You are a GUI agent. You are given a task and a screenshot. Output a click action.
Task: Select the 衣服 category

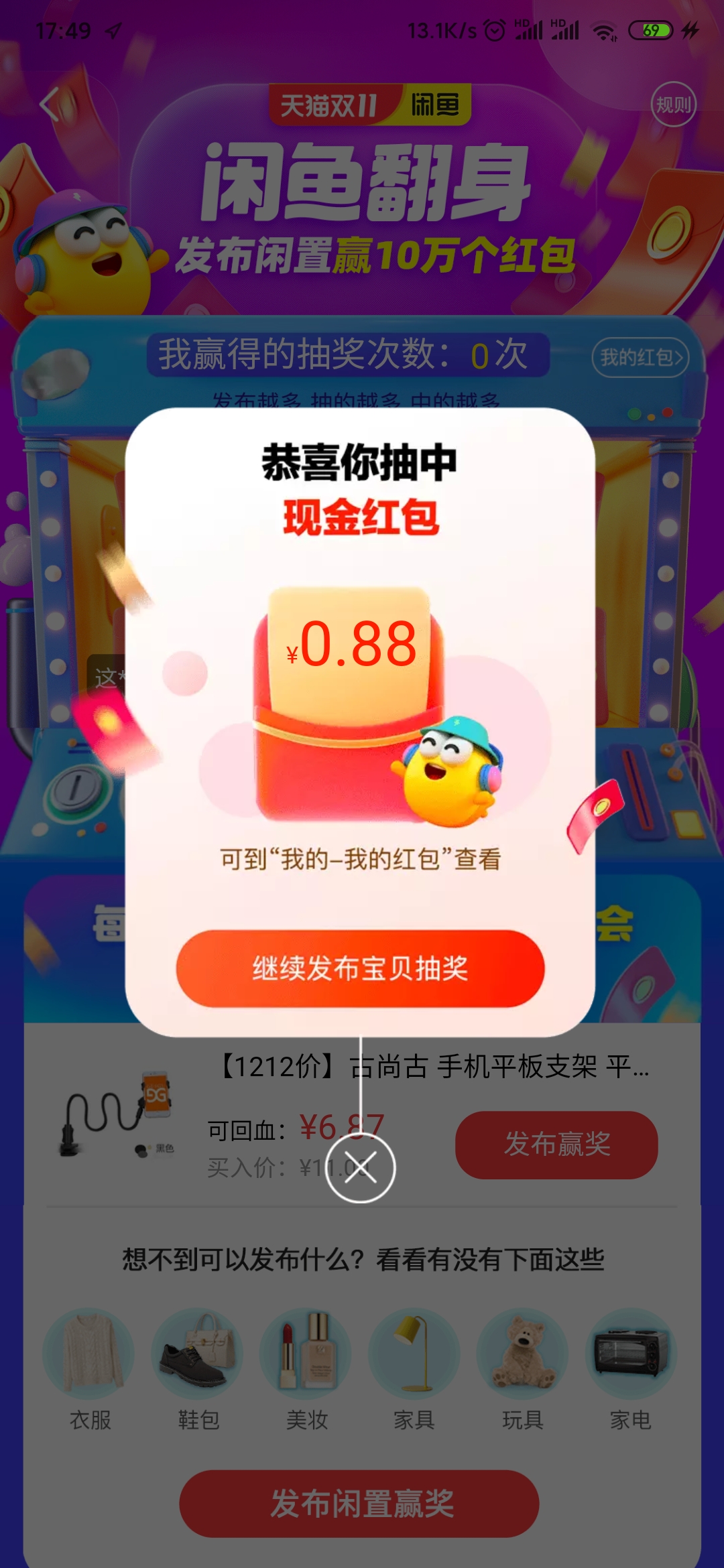coord(89,1367)
